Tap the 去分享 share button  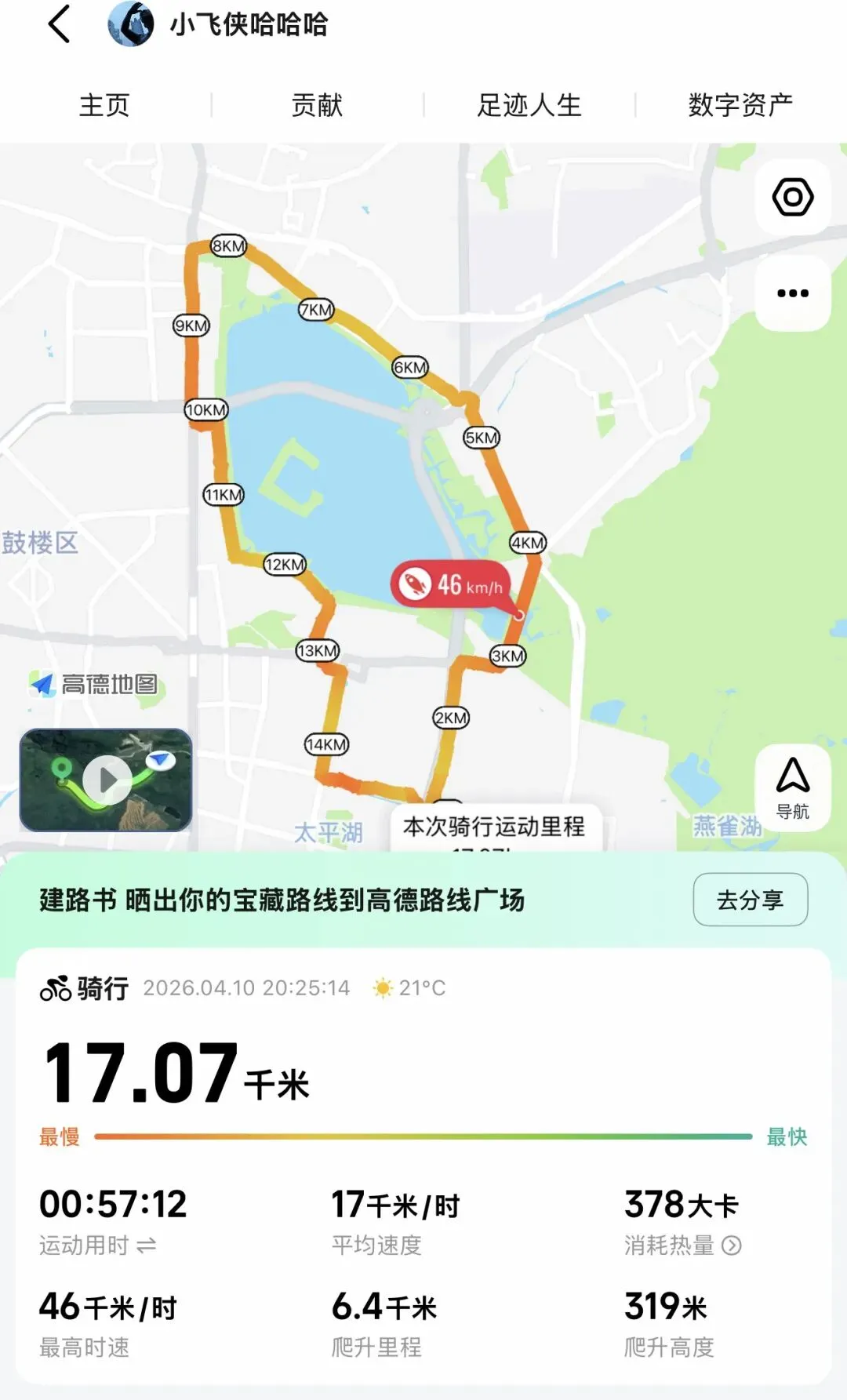751,900
